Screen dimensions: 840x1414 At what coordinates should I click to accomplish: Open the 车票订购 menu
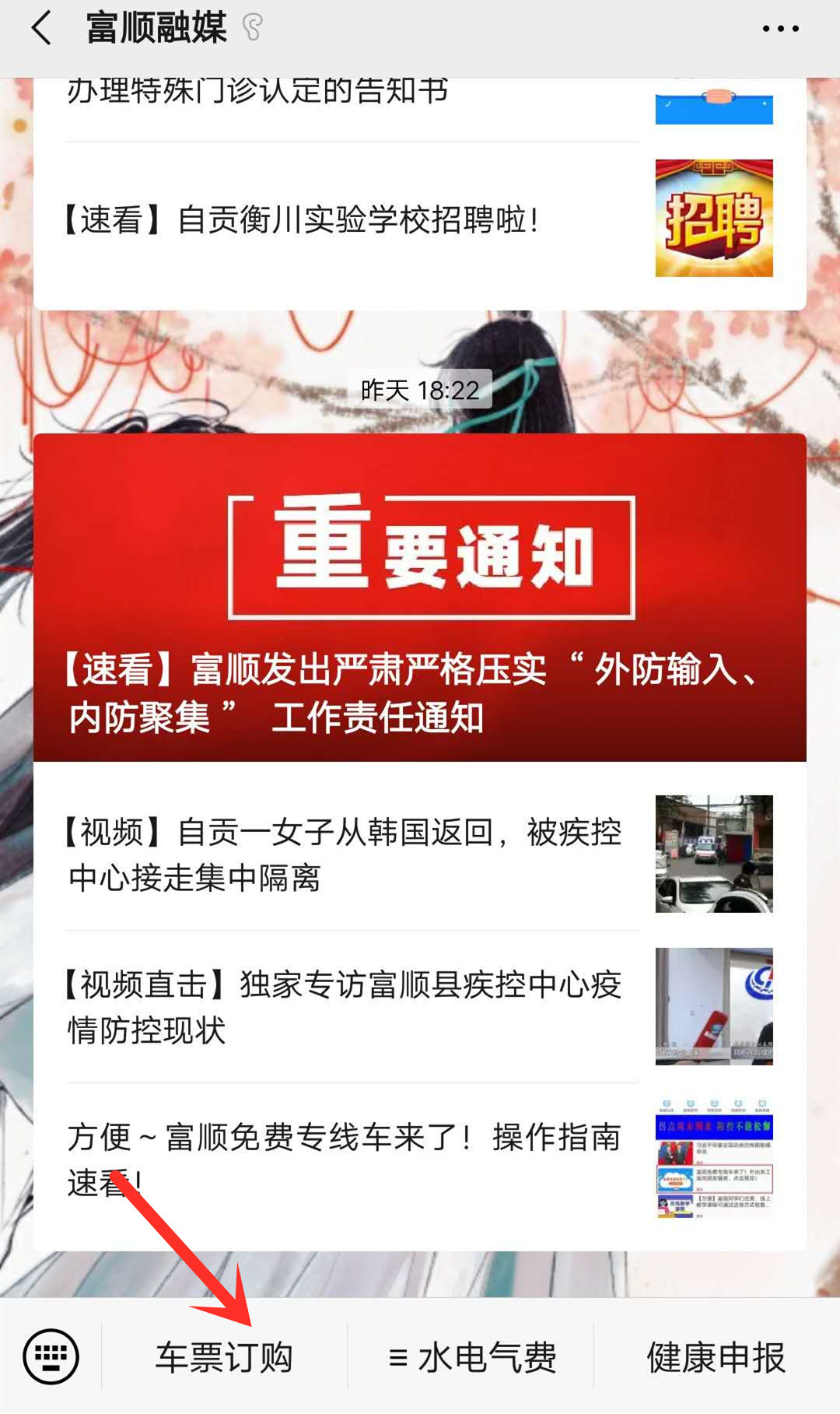tap(224, 1357)
